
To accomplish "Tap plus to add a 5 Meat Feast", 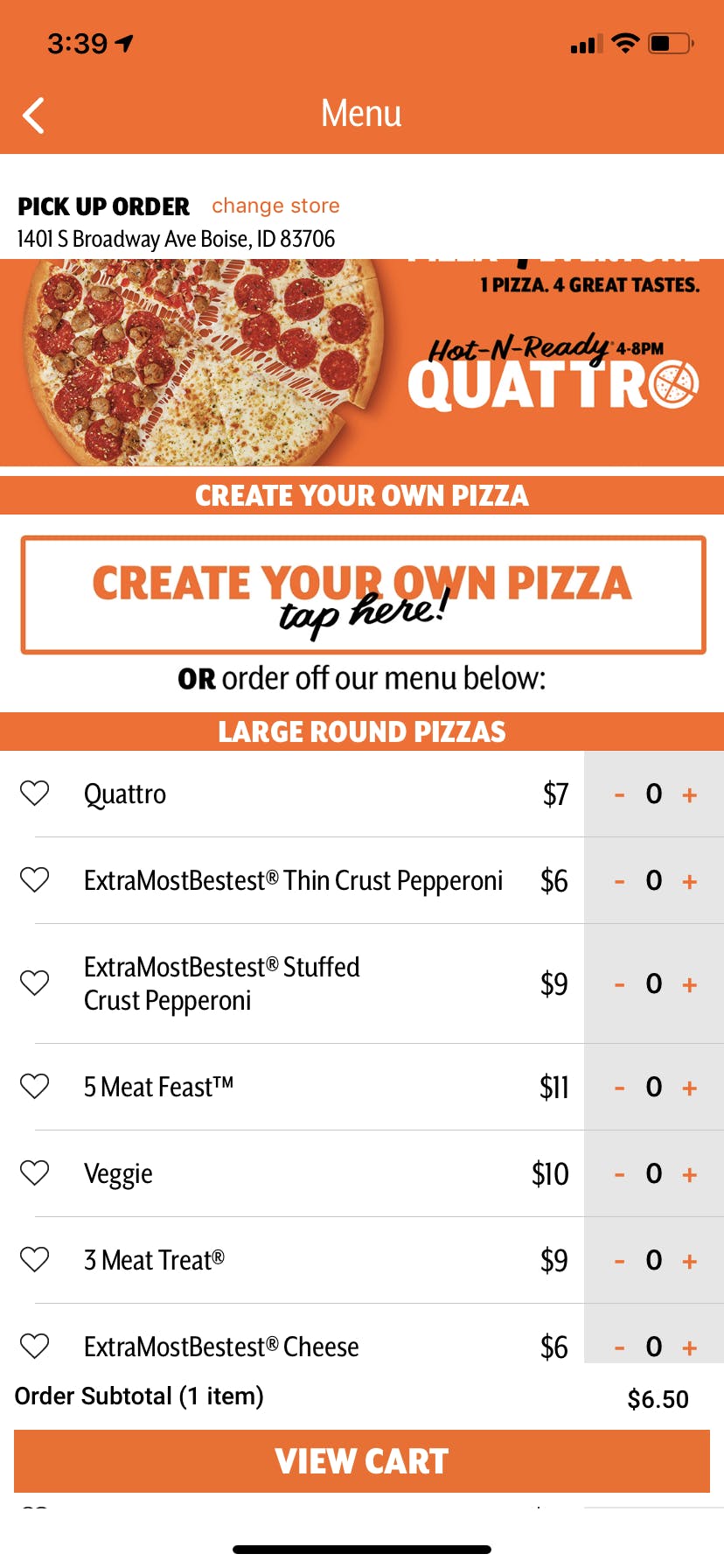I will [690, 1086].
